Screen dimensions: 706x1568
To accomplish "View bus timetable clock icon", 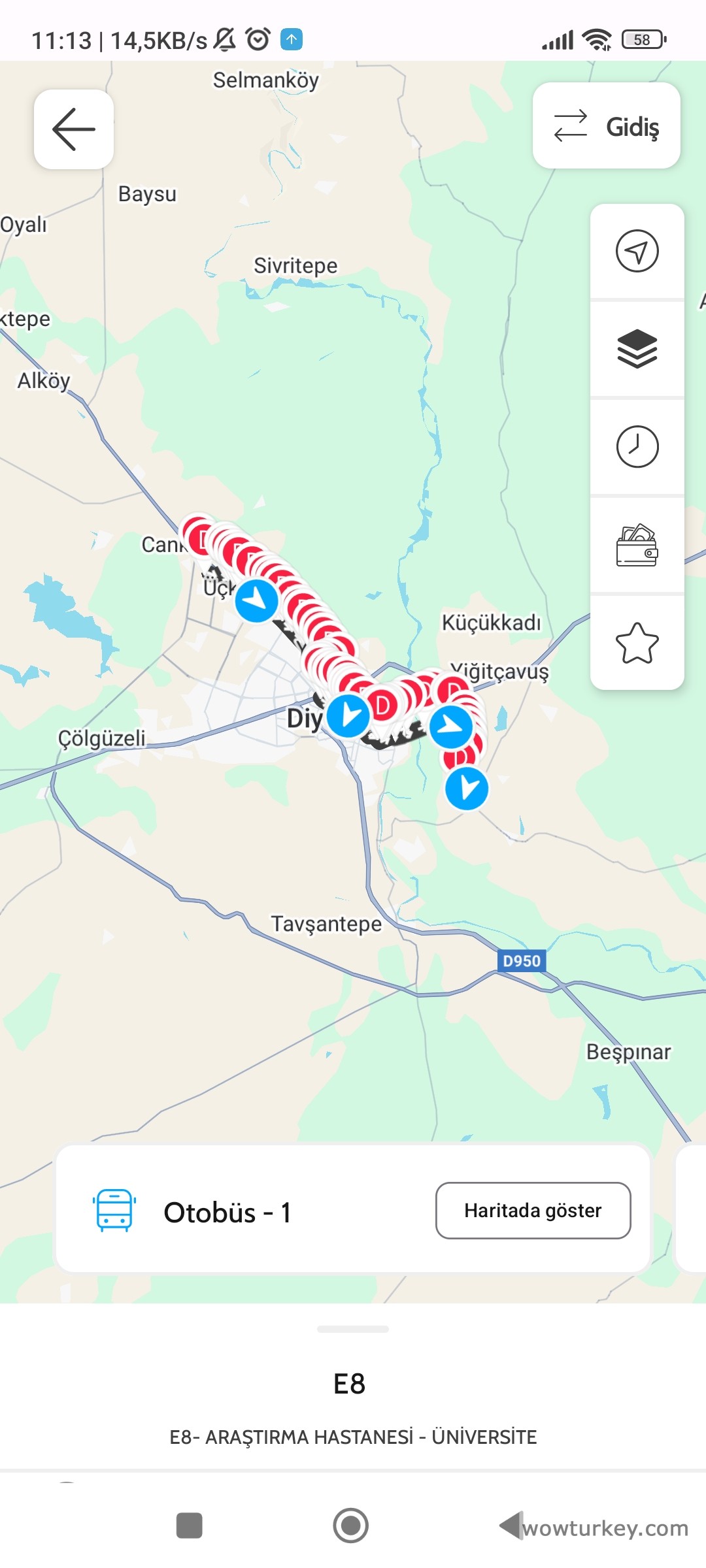I will [x=637, y=446].
